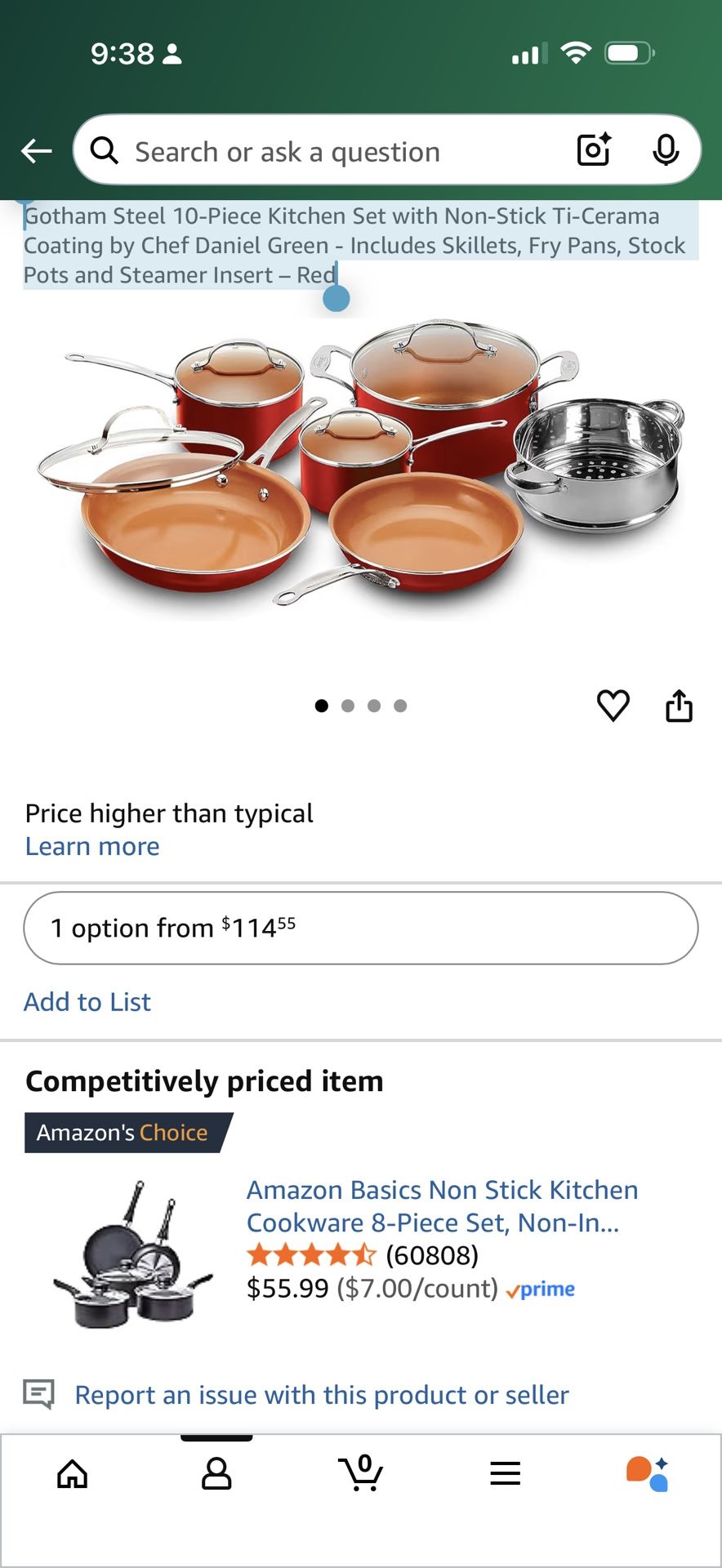
Task: Expand the 1 option from $114.55 selector
Action: pyautogui.click(x=360, y=928)
